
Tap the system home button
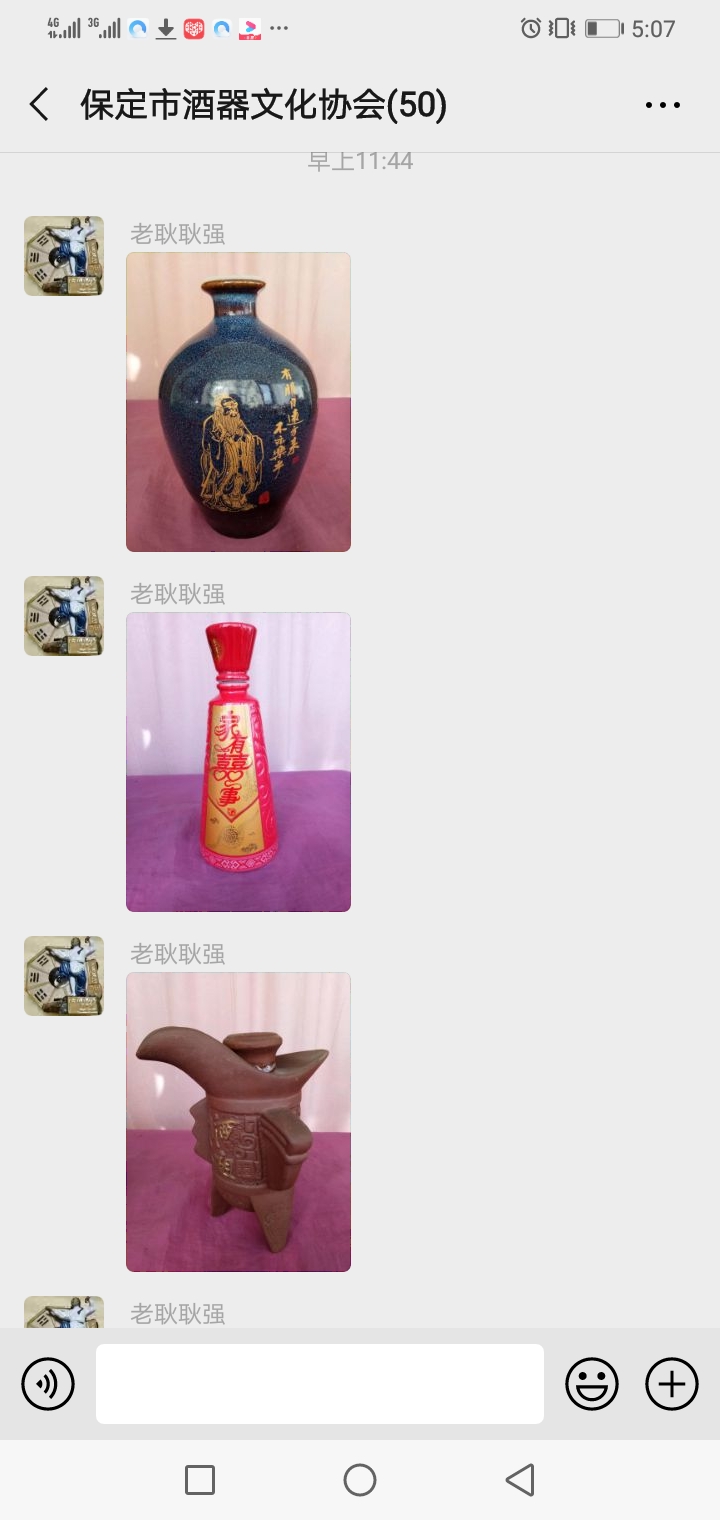click(360, 1480)
